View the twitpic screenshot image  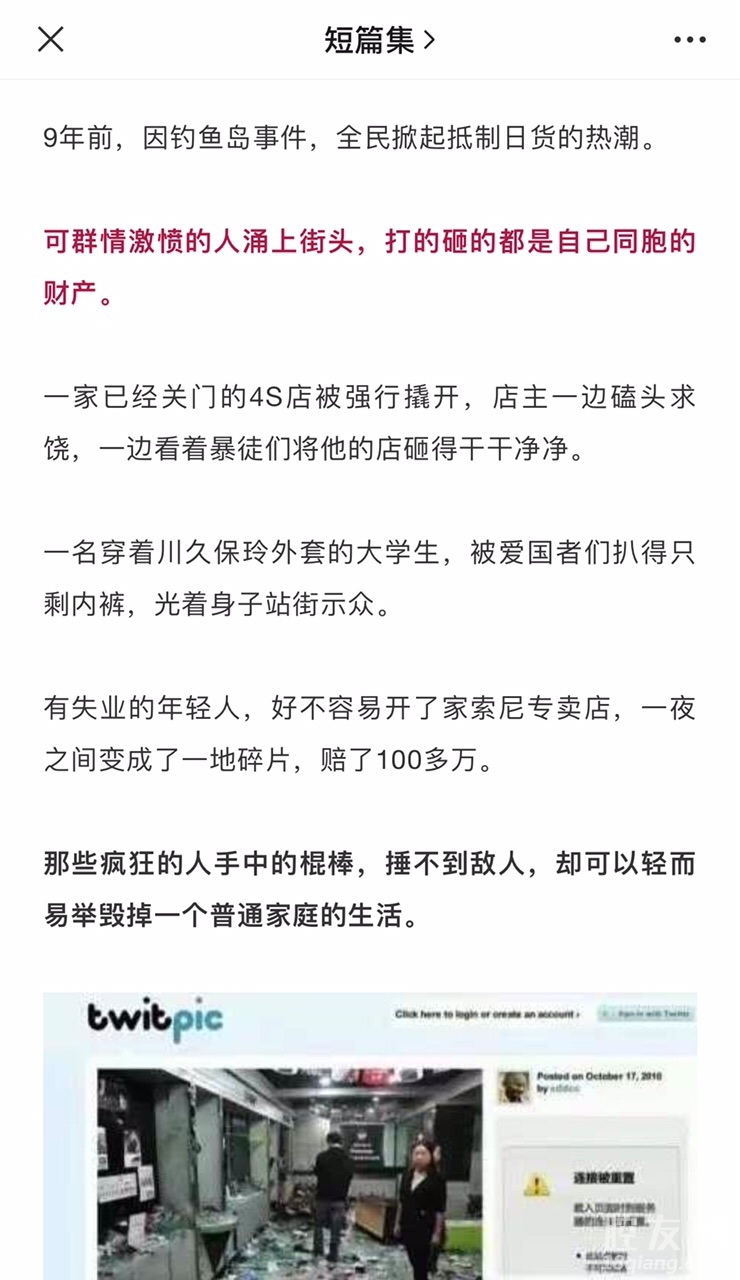pos(370,1135)
